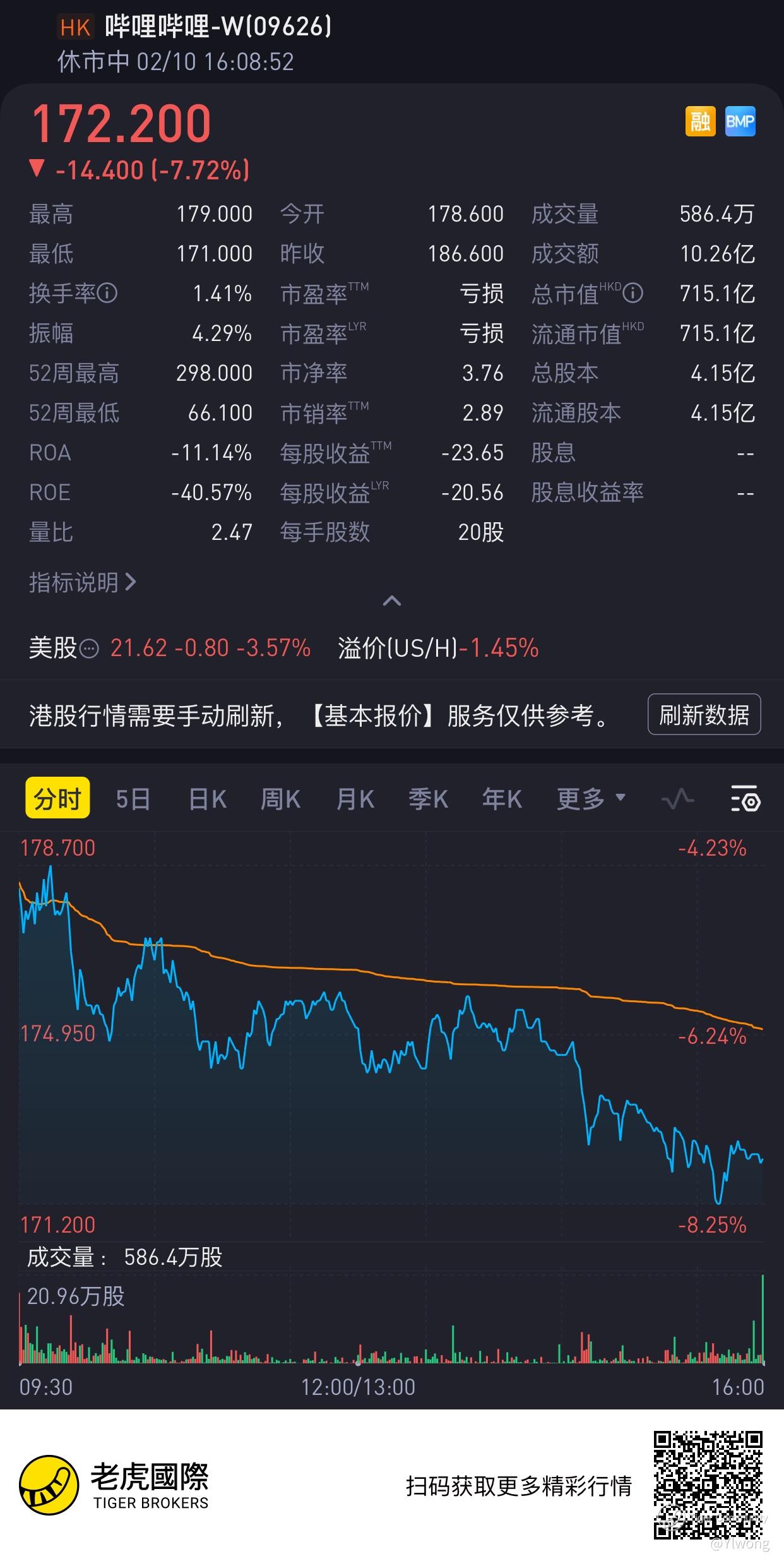Image resolution: width=784 pixels, height=1561 pixels.
Task: Open the 美股 US stock quote options
Action: click(x=90, y=649)
